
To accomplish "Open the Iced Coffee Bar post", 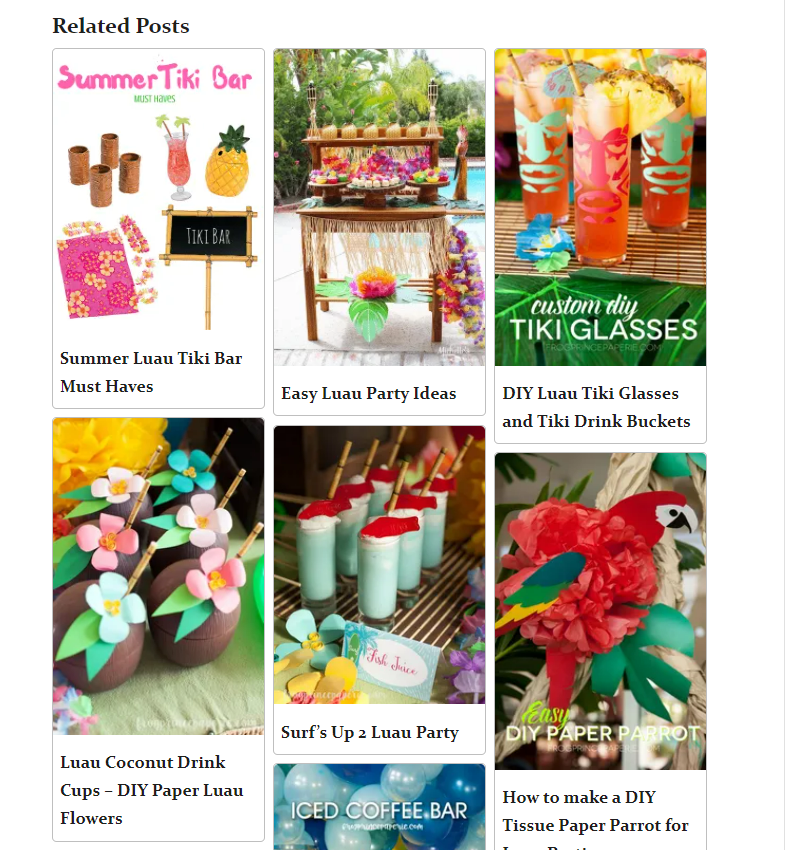I will coord(379,808).
